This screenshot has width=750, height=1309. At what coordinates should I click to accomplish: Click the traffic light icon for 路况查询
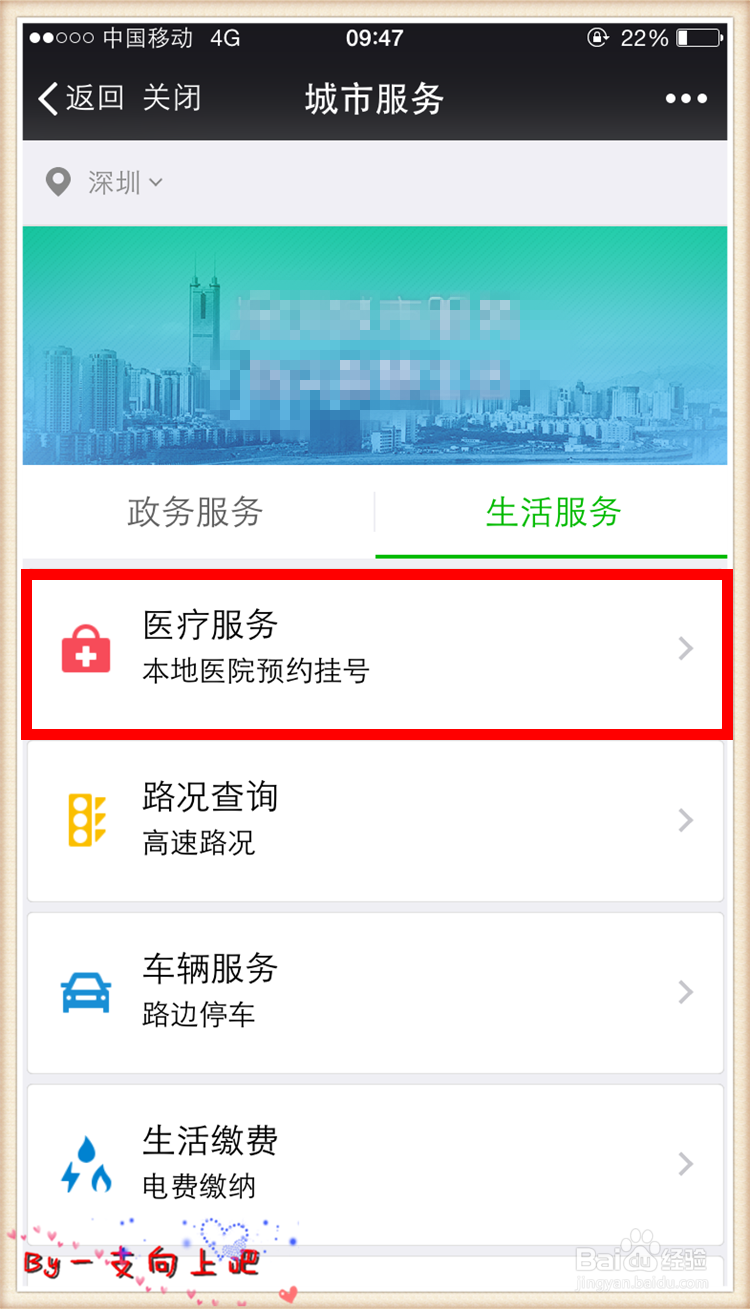tap(86, 820)
